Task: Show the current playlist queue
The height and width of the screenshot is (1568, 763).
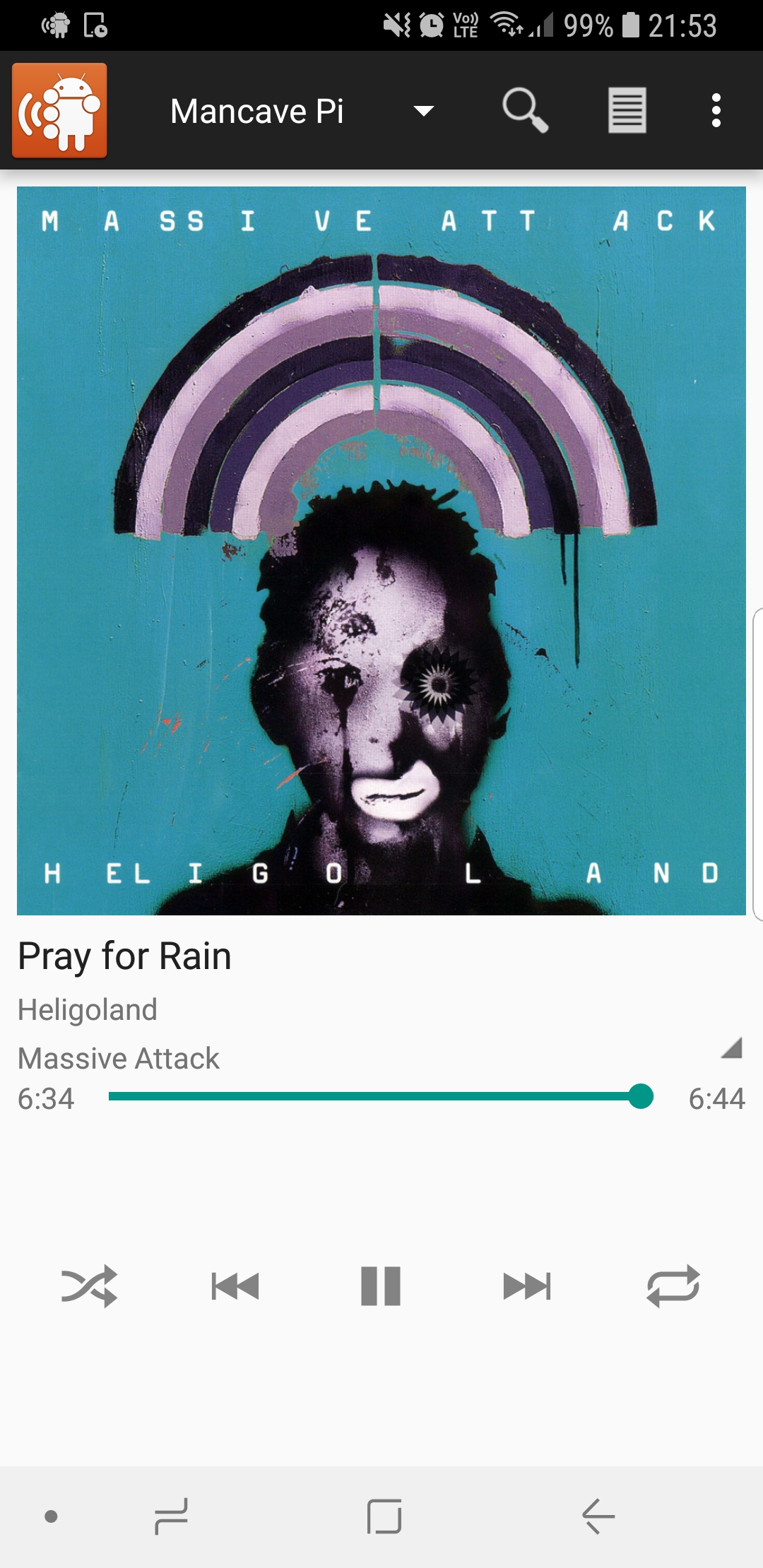Action: [x=627, y=110]
